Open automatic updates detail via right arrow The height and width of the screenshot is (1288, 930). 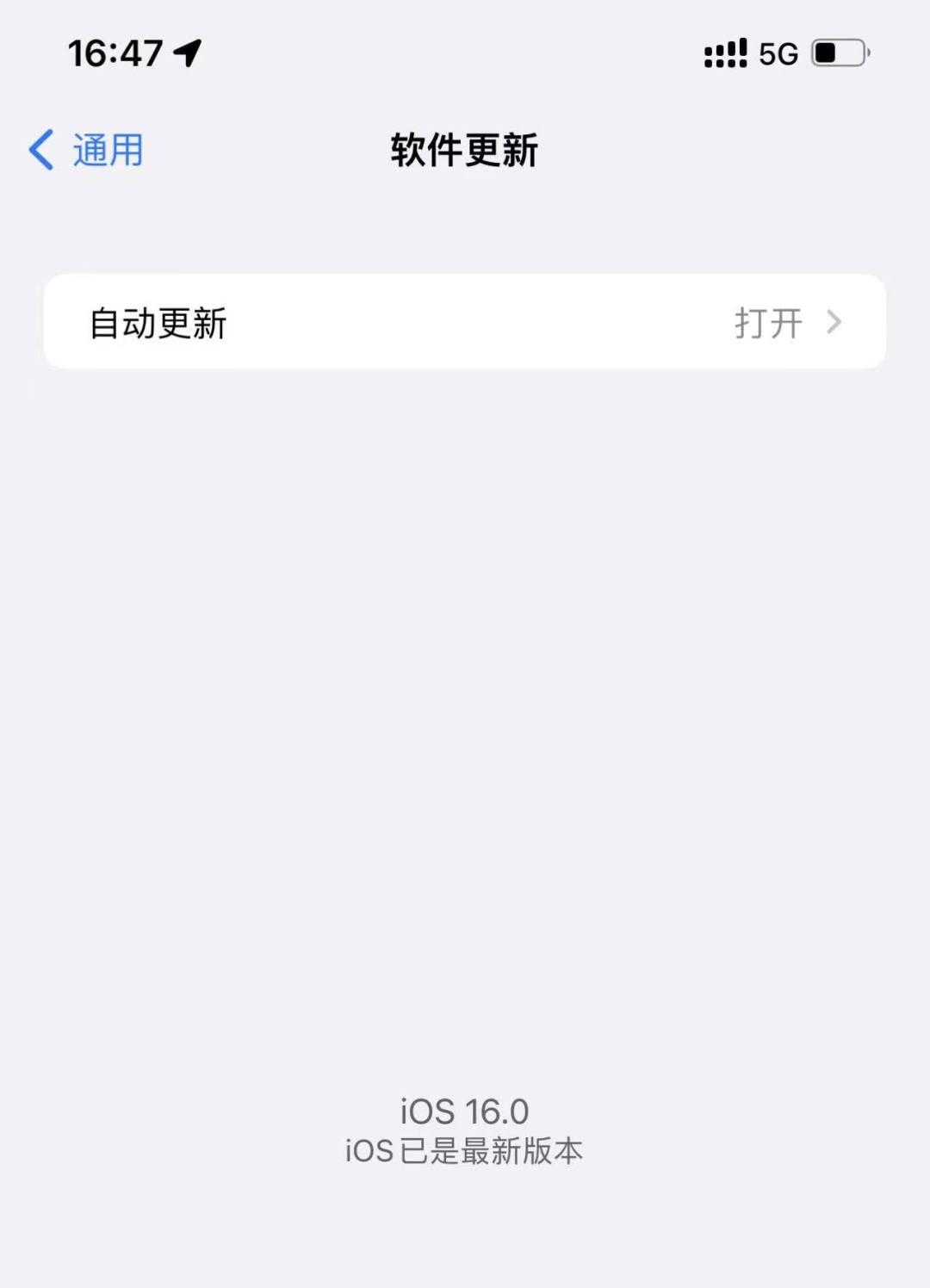coord(834,322)
